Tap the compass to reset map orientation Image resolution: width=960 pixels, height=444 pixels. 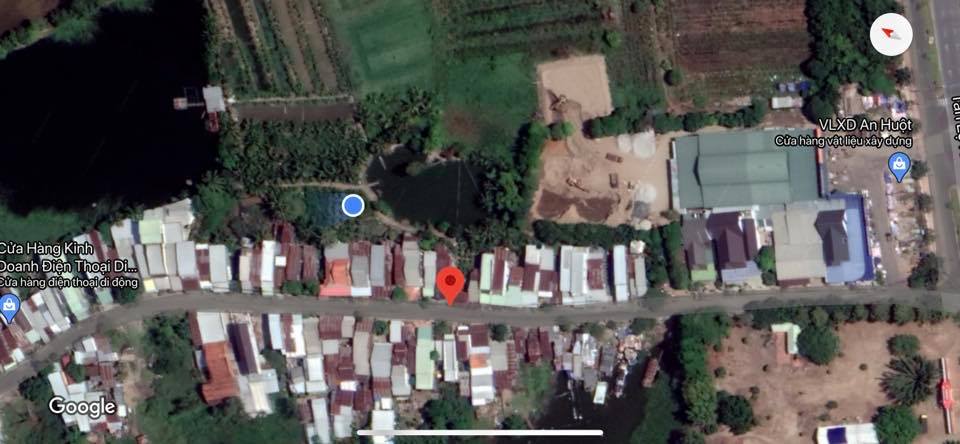[890, 36]
